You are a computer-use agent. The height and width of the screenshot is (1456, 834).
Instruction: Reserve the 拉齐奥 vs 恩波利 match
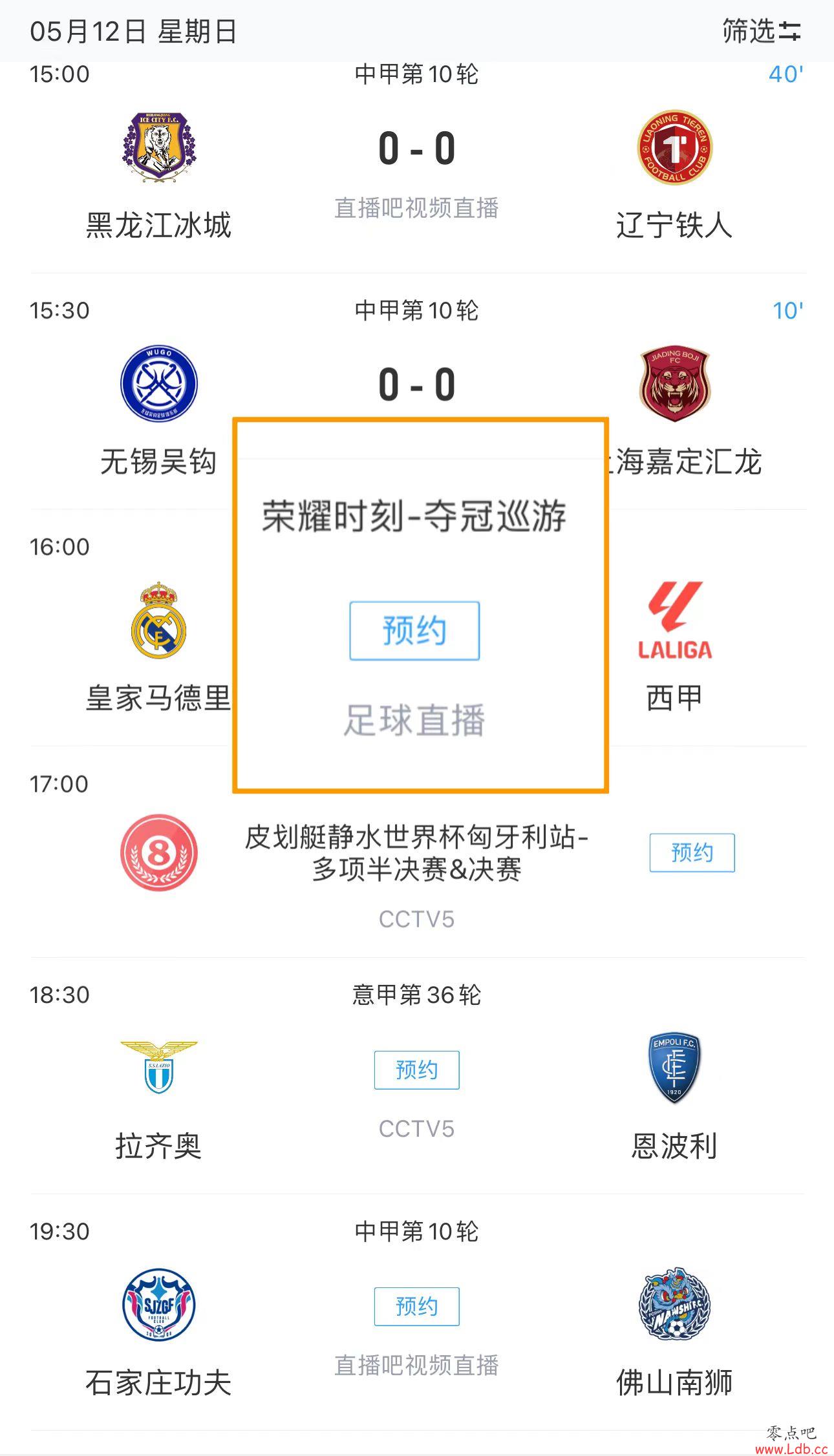pyautogui.click(x=416, y=1070)
